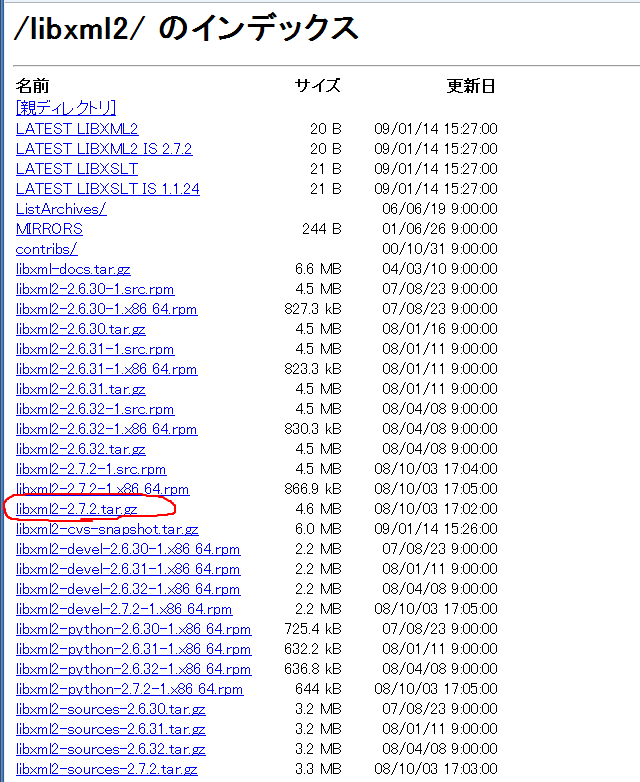Download libxml2-2.7.2-1.src.rpm
The image size is (640, 782).
coord(91,469)
